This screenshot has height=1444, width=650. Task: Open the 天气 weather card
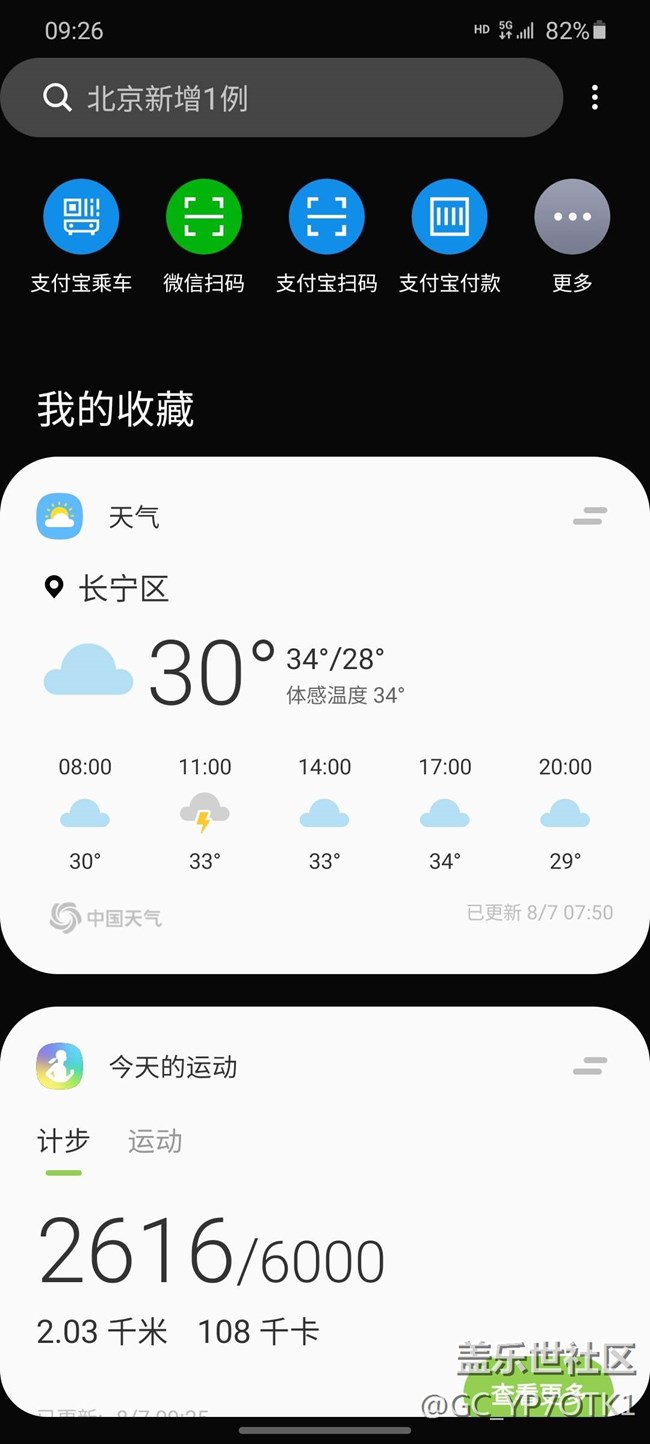tap(325, 715)
